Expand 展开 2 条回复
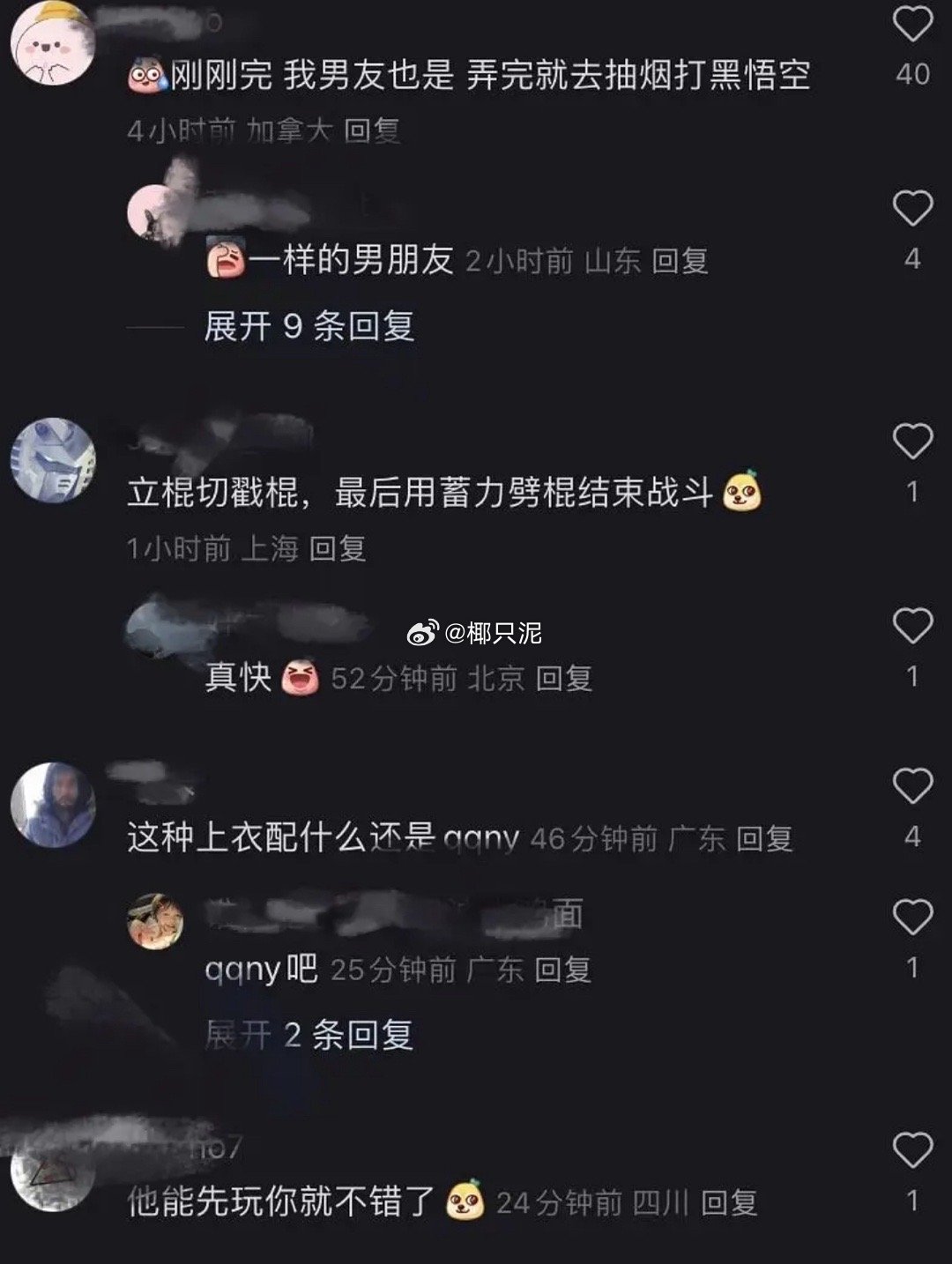 309,1035
